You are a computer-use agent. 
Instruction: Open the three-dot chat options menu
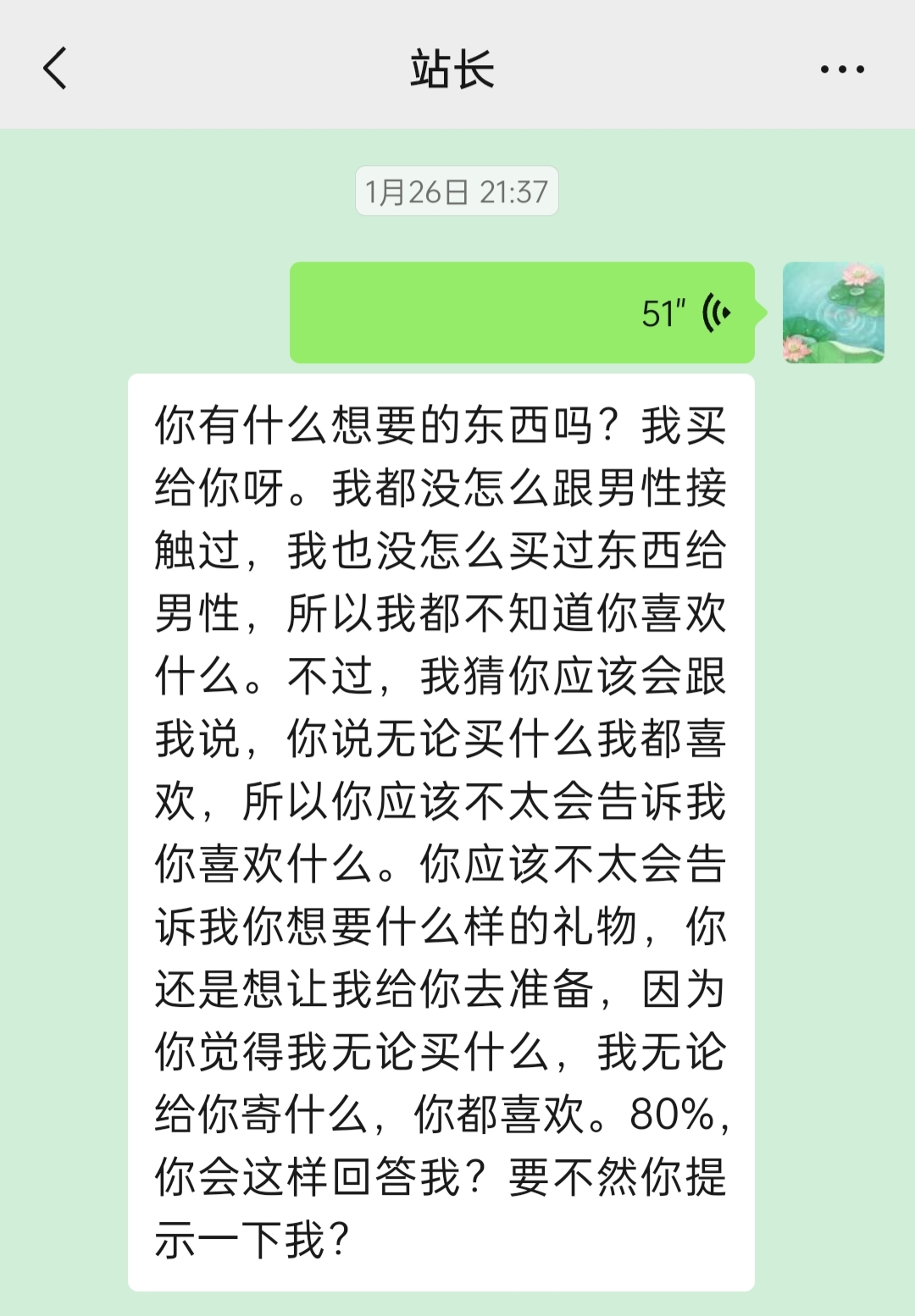click(842, 69)
